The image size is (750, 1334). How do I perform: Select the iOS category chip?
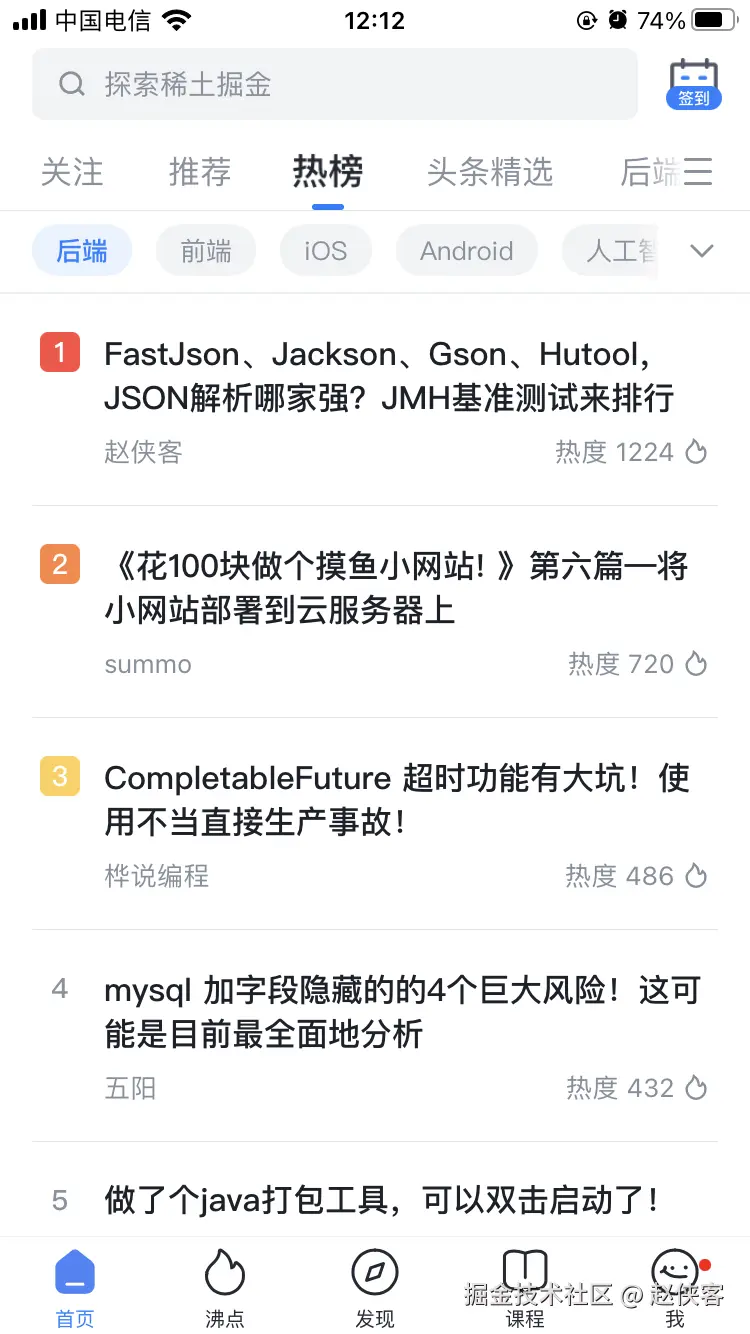click(x=325, y=251)
